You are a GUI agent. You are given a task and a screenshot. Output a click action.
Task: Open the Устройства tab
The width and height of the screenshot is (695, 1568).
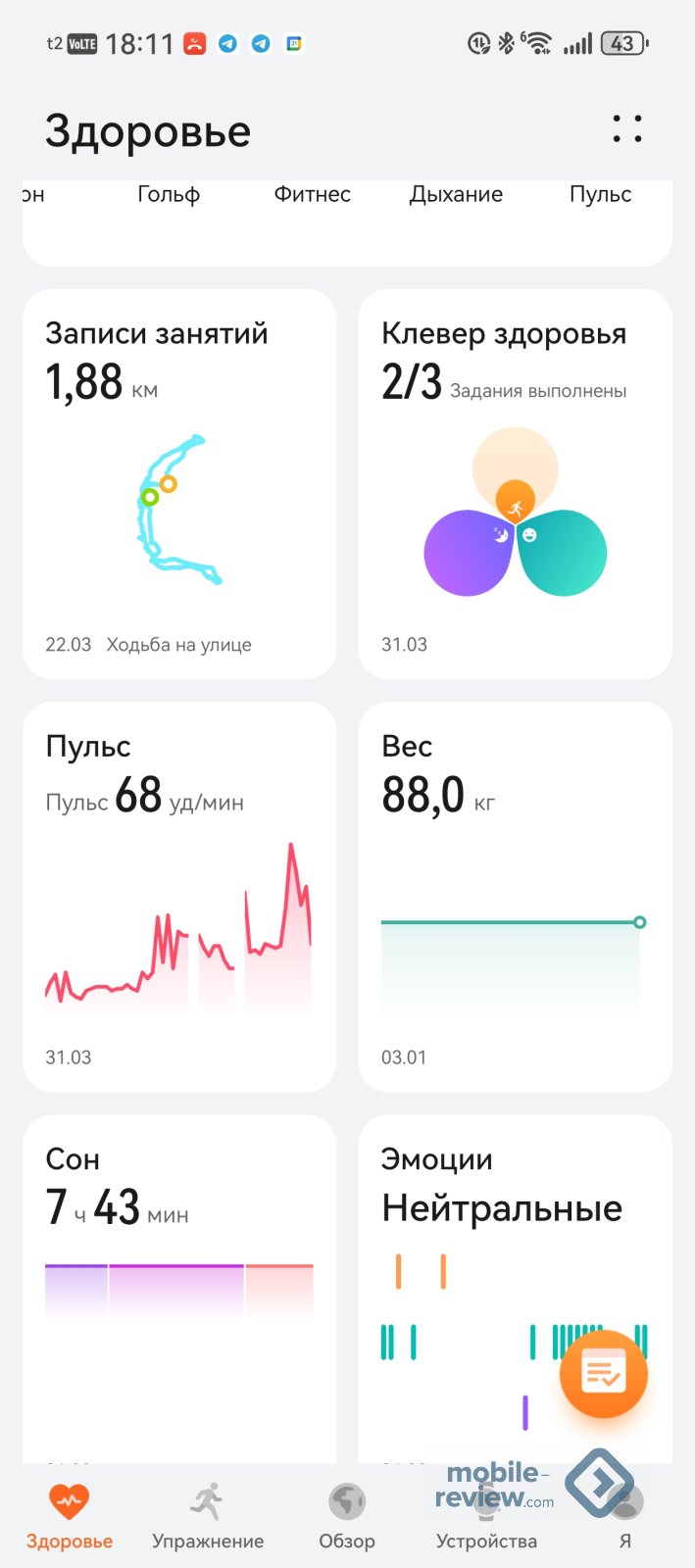[486, 1517]
